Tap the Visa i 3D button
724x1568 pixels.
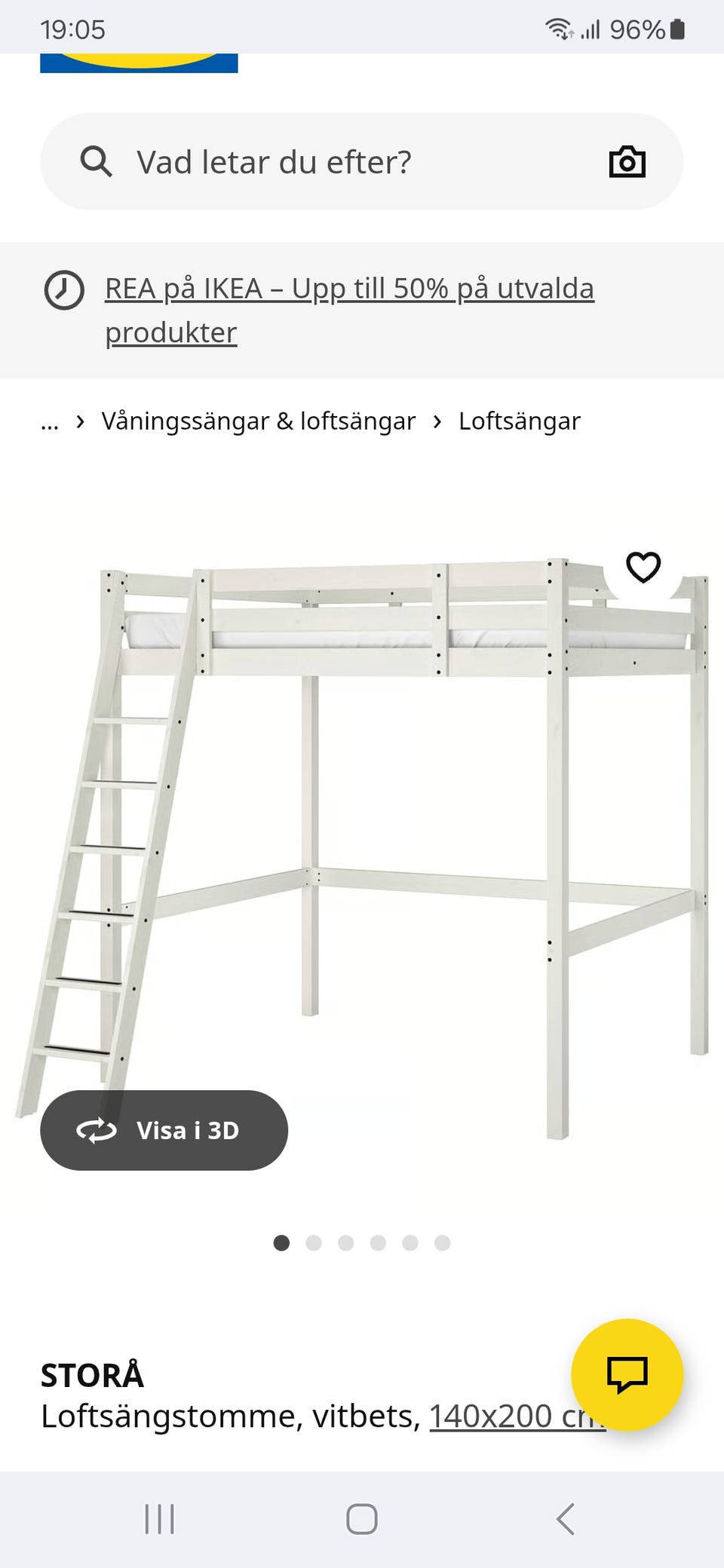coord(164,1130)
